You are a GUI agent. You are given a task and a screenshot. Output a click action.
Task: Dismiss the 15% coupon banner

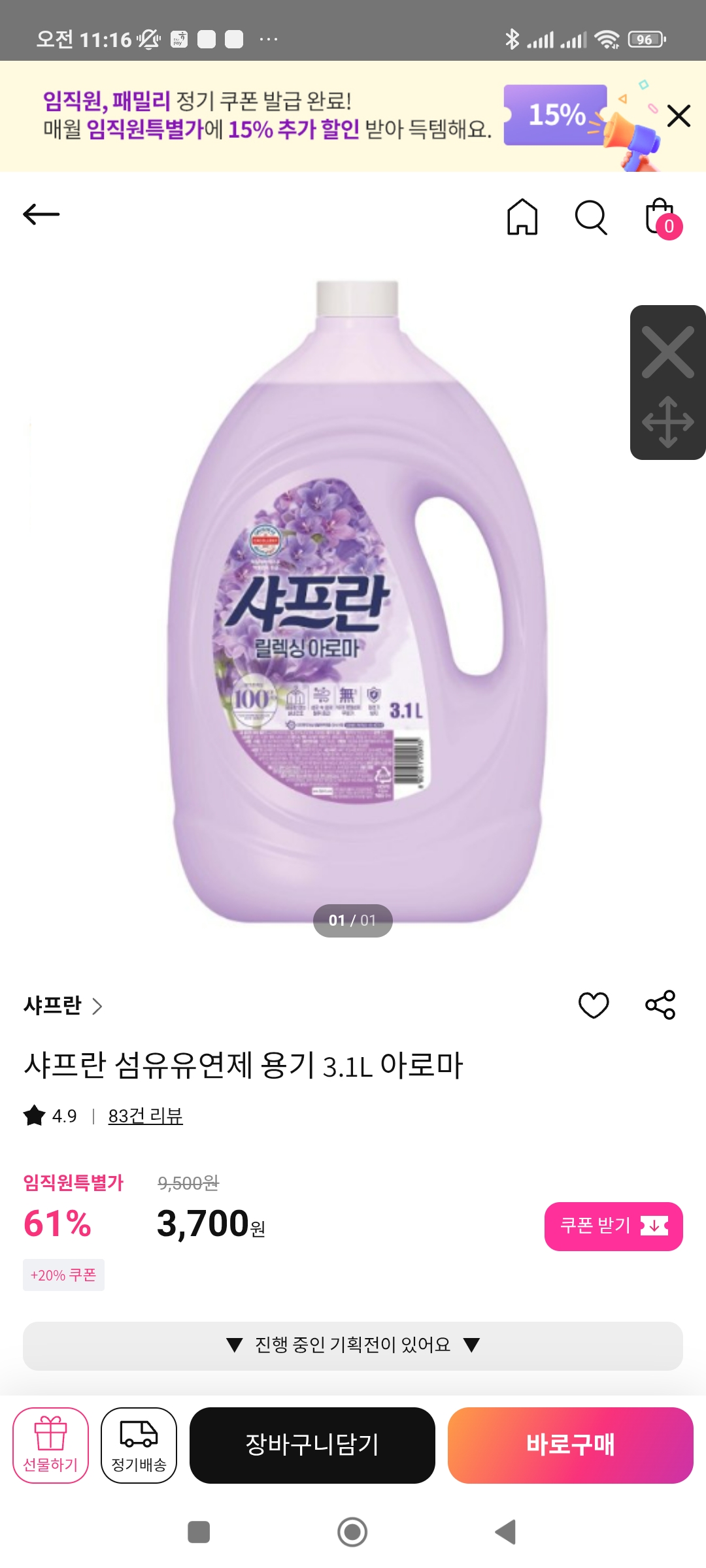coord(679,116)
